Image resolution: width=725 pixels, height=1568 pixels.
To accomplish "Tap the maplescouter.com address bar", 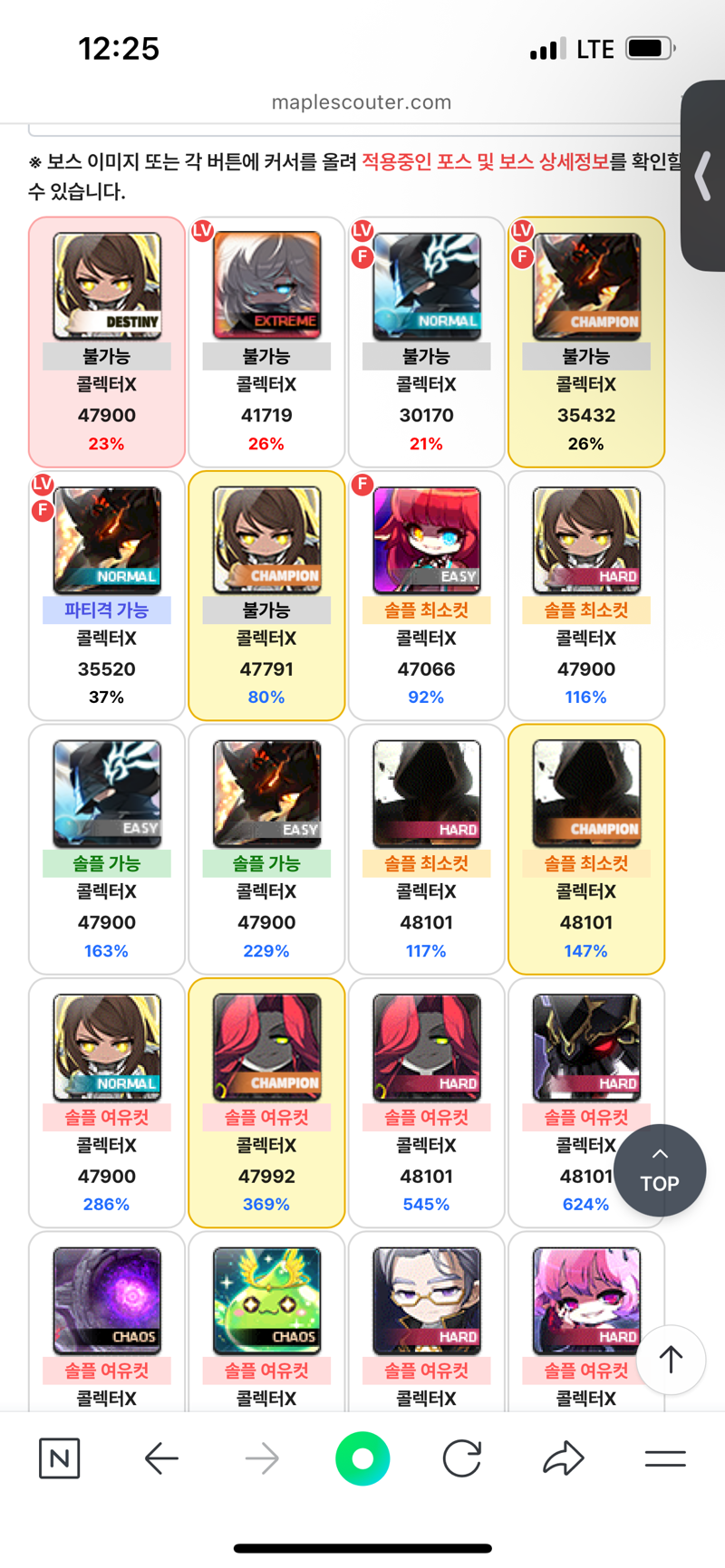I will tap(362, 102).
